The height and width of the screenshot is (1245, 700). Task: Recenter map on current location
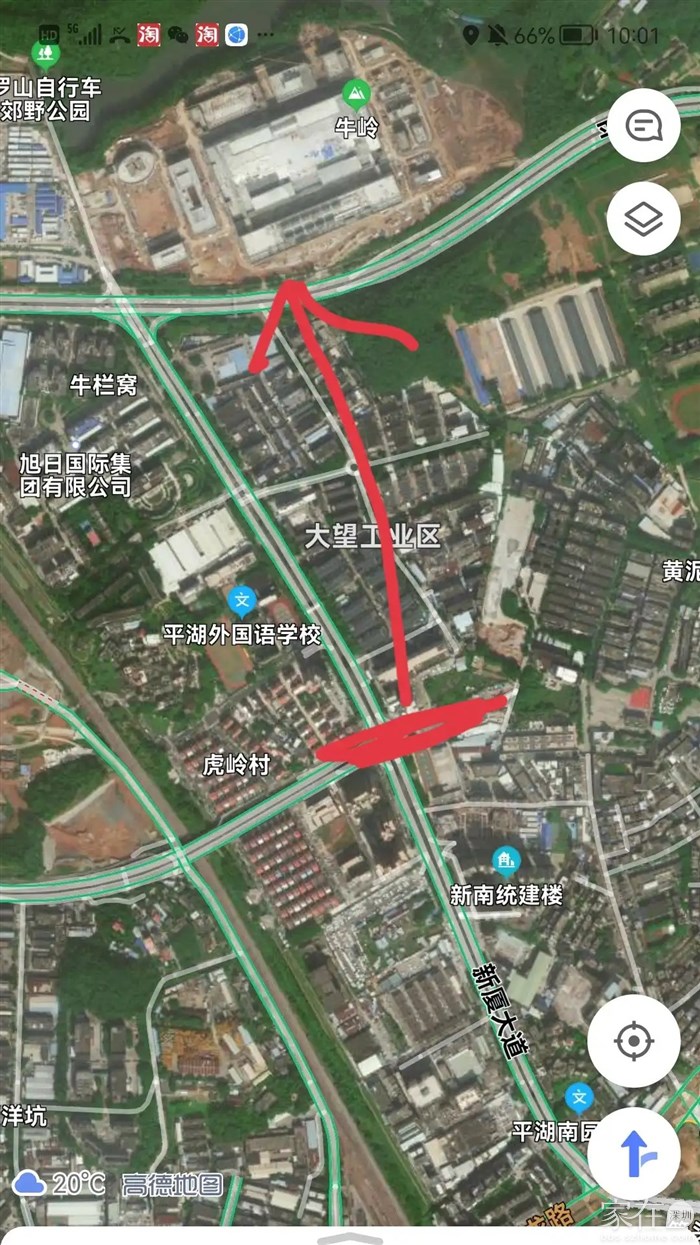click(x=634, y=1041)
